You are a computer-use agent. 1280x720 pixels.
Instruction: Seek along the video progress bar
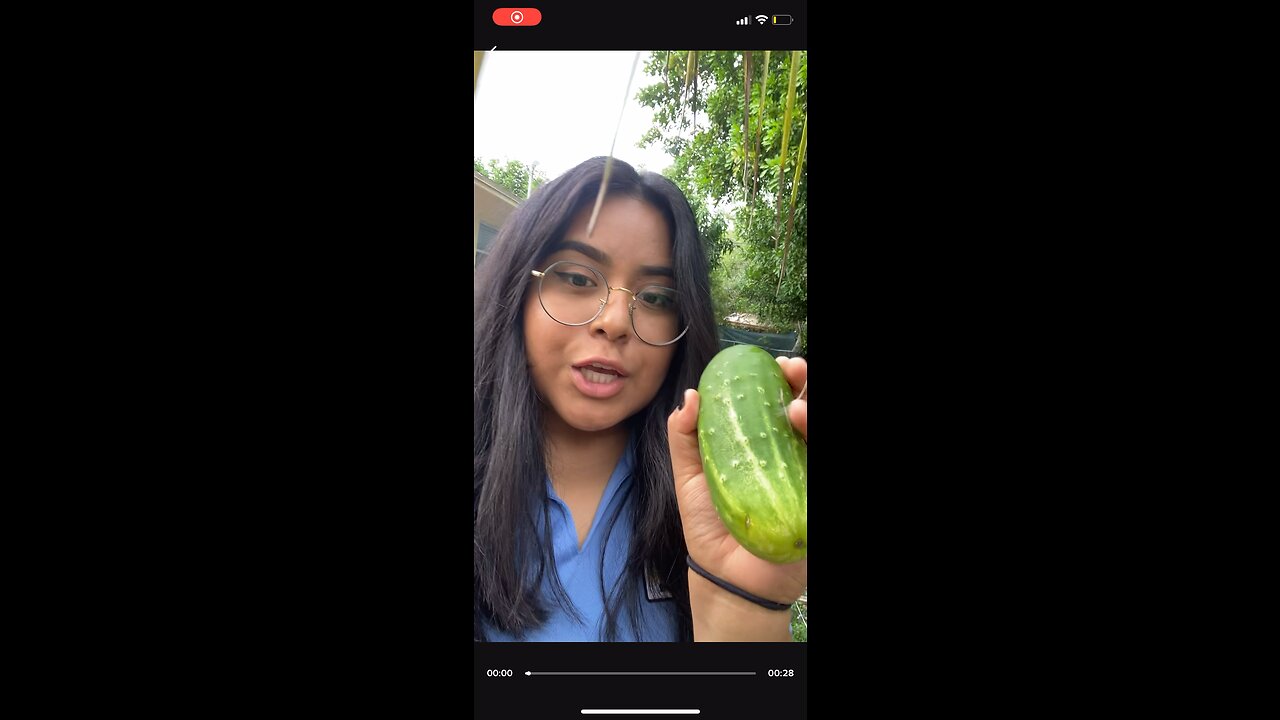pyautogui.click(x=640, y=673)
